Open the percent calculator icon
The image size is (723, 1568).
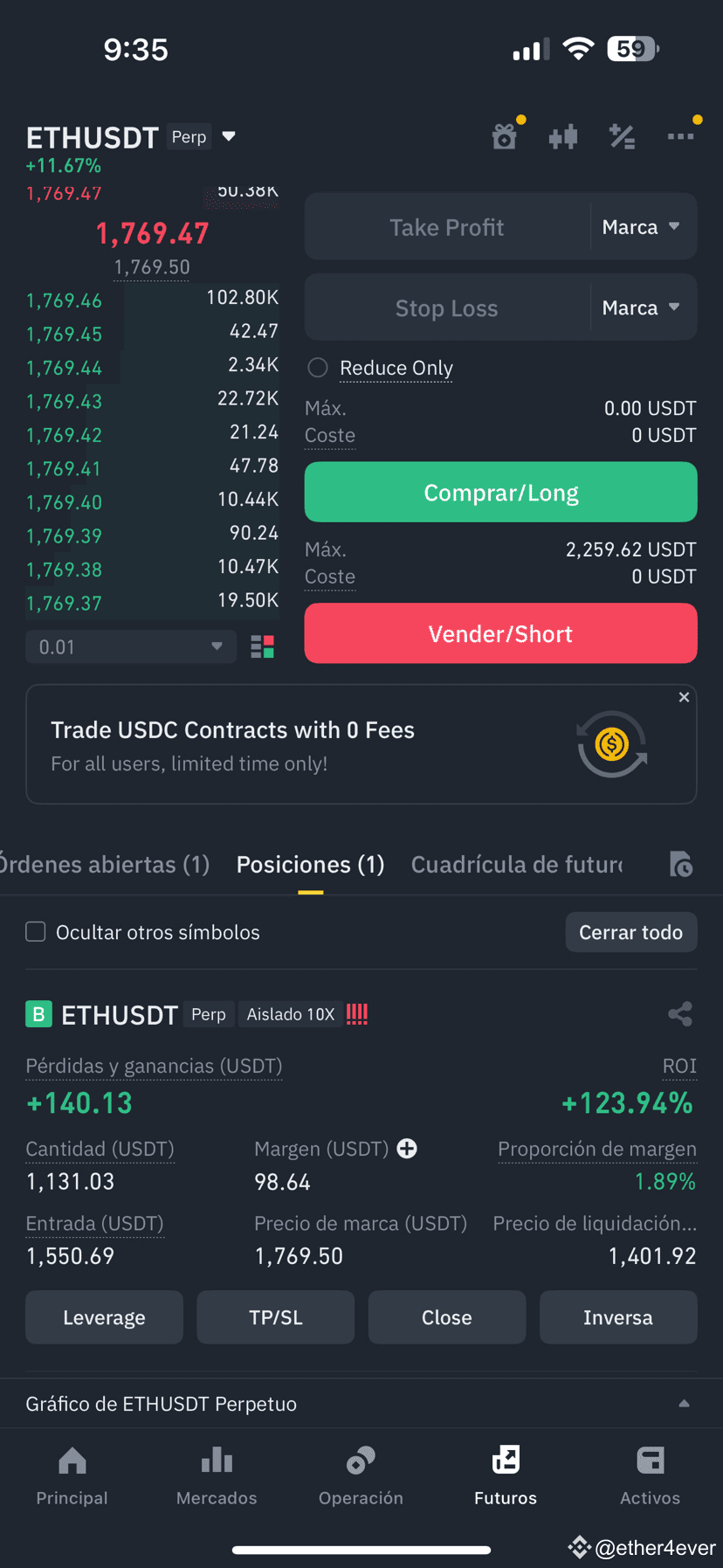click(622, 136)
